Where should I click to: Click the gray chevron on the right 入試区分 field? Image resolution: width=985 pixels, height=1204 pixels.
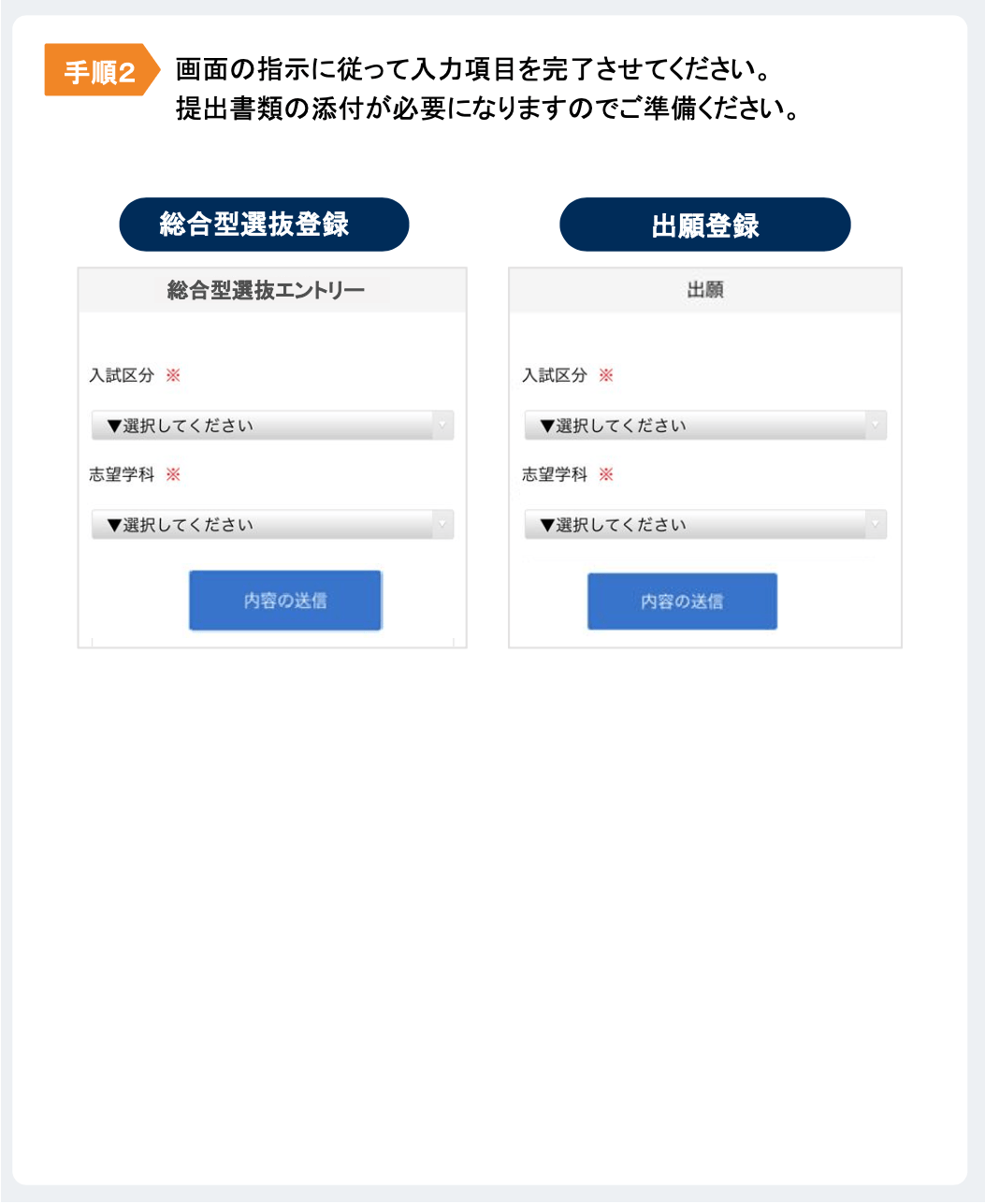pyautogui.click(x=876, y=424)
